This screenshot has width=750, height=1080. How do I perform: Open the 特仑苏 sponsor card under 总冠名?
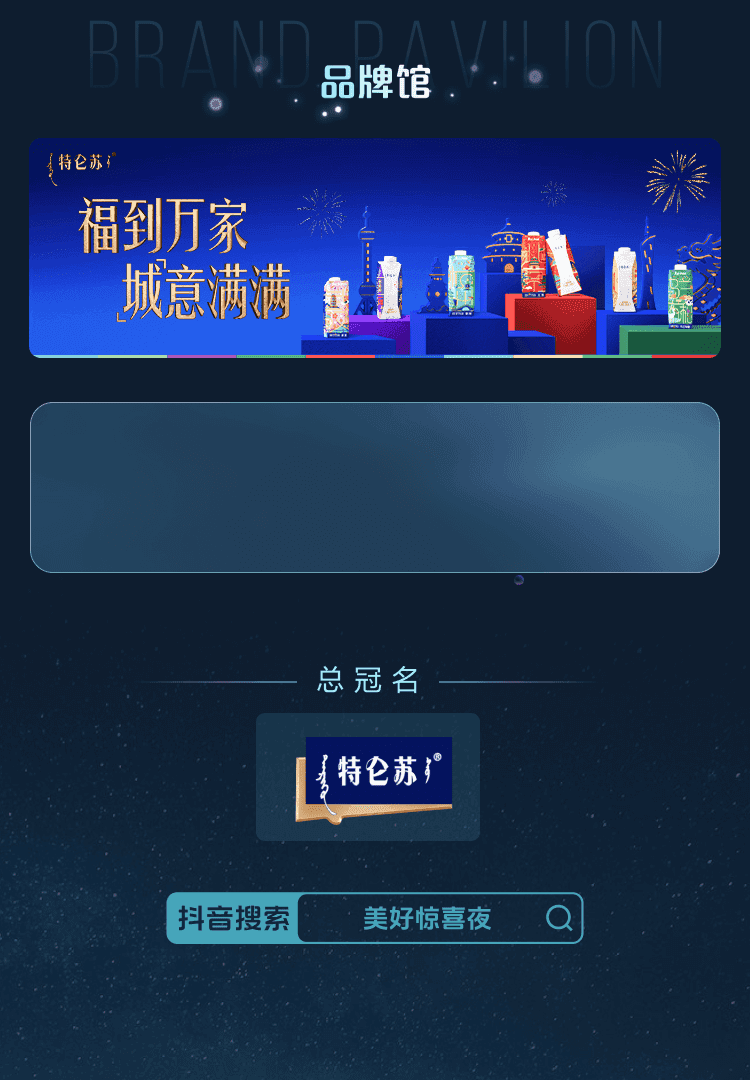[368, 777]
